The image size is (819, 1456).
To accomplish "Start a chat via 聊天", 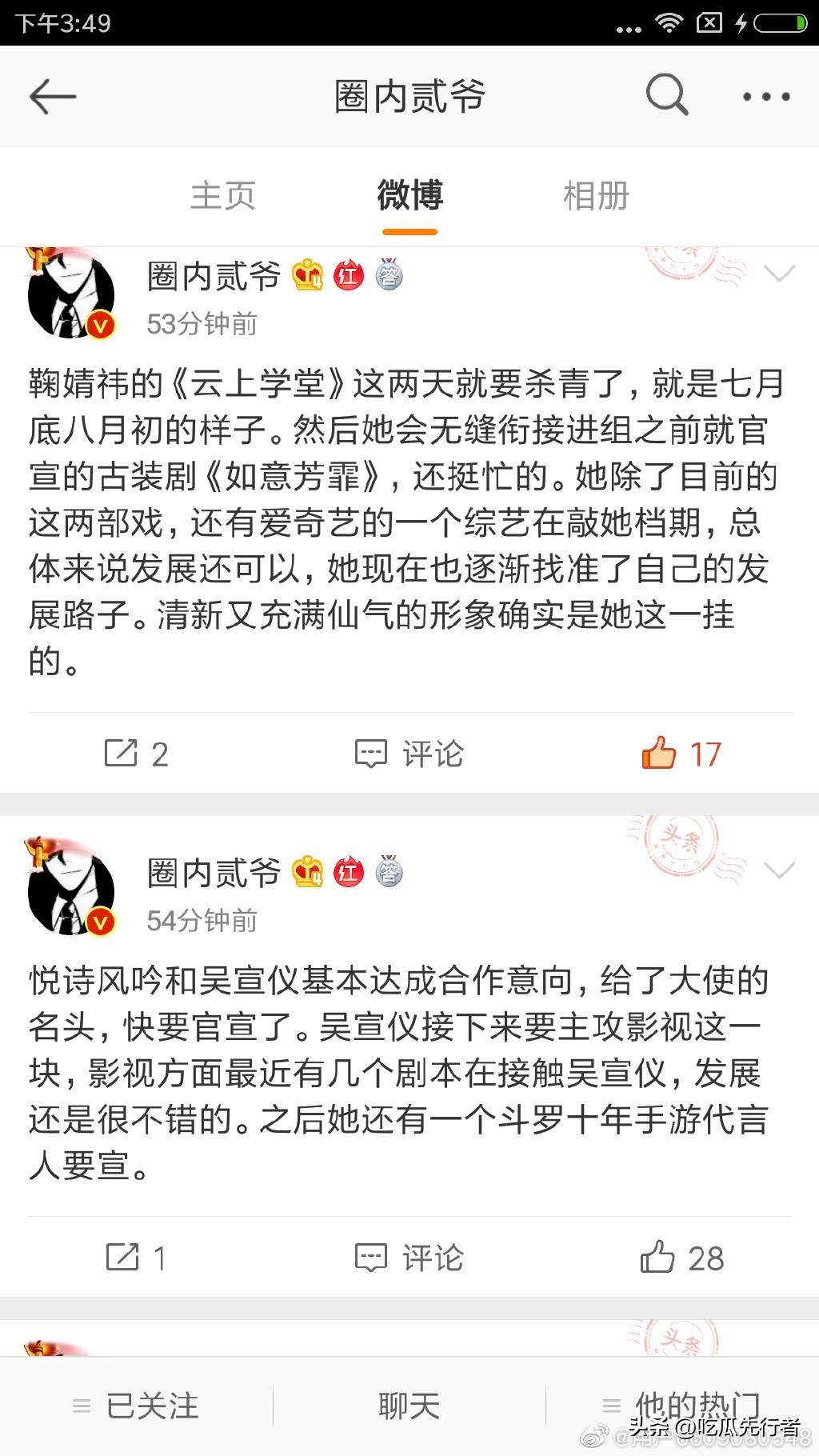I will [x=409, y=1406].
